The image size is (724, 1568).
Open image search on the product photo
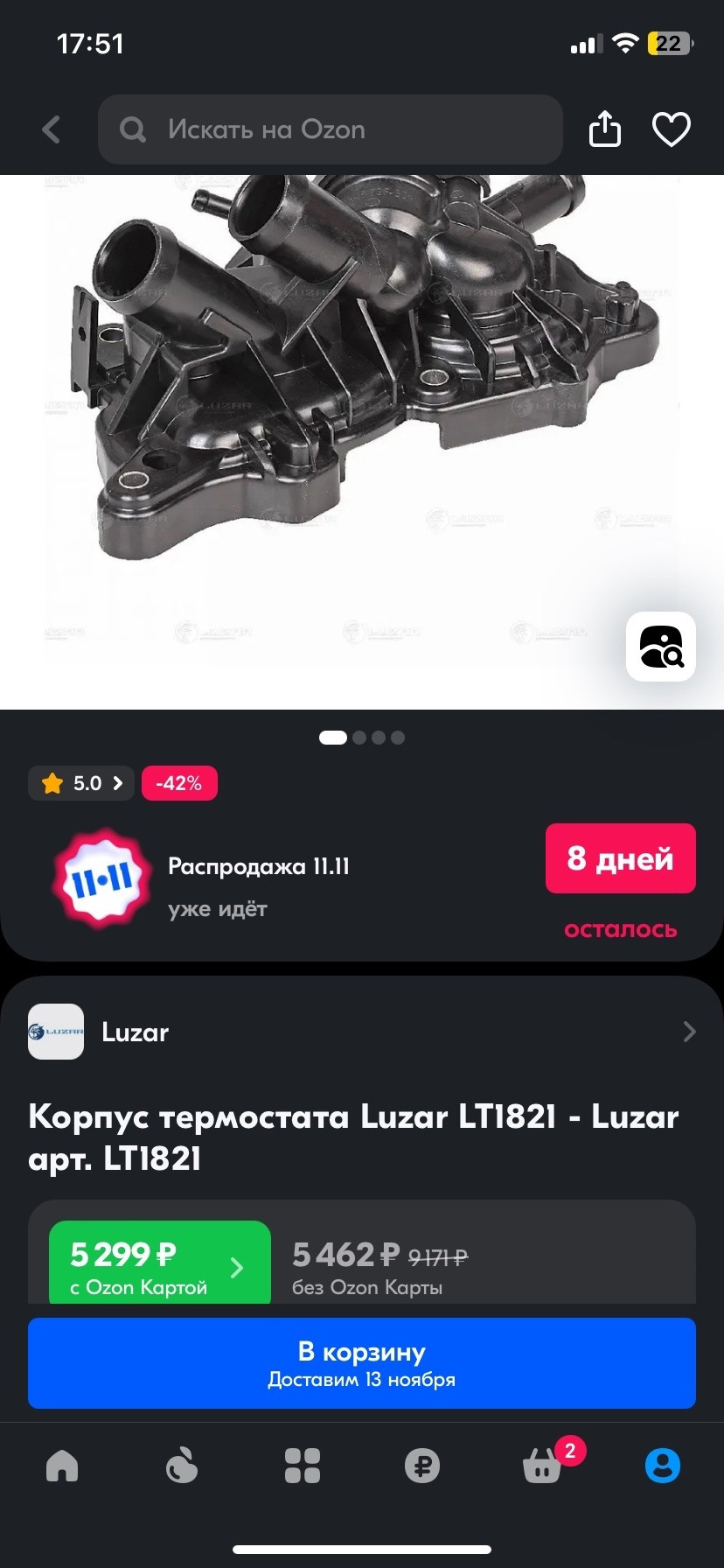click(x=660, y=647)
